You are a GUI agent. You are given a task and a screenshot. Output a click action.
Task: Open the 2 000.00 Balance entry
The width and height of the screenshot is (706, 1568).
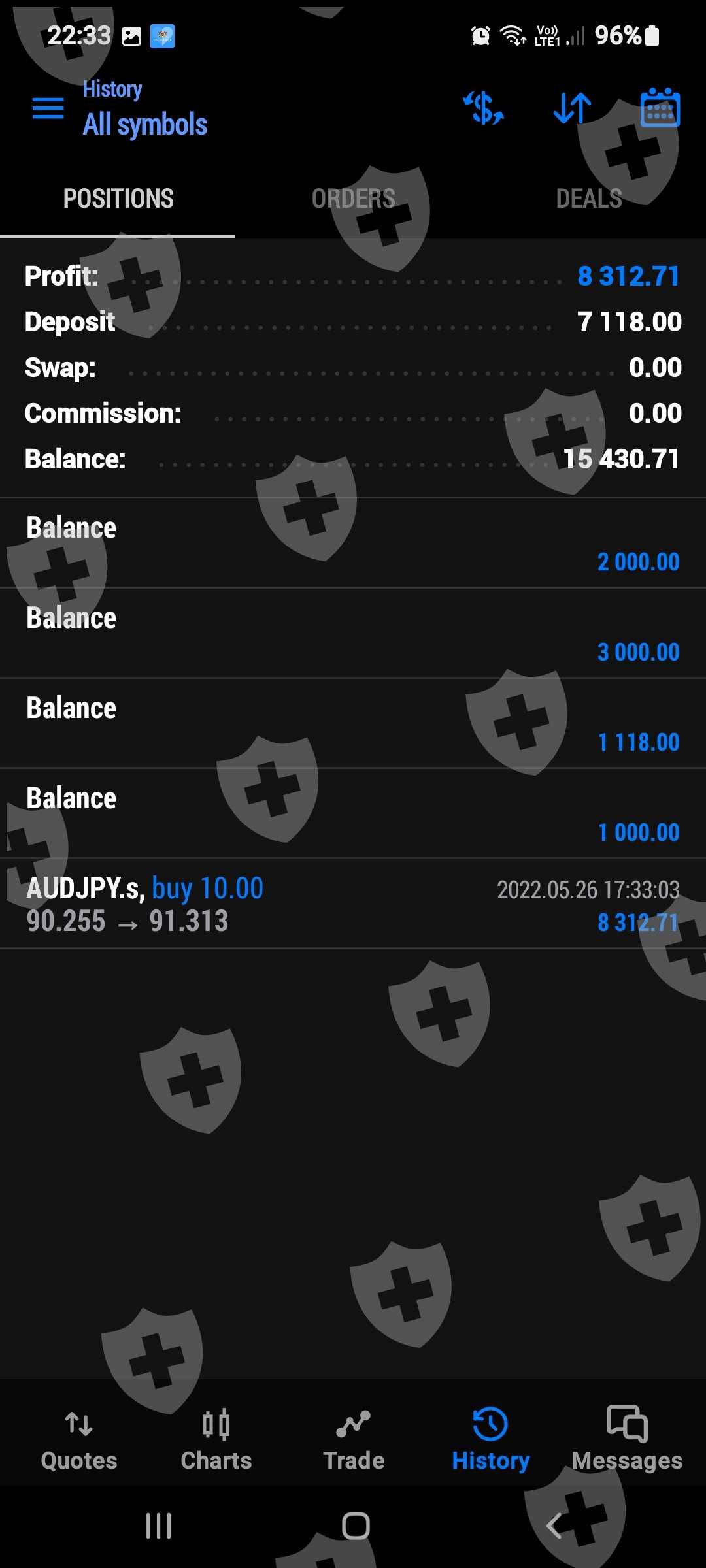(353, 544)
